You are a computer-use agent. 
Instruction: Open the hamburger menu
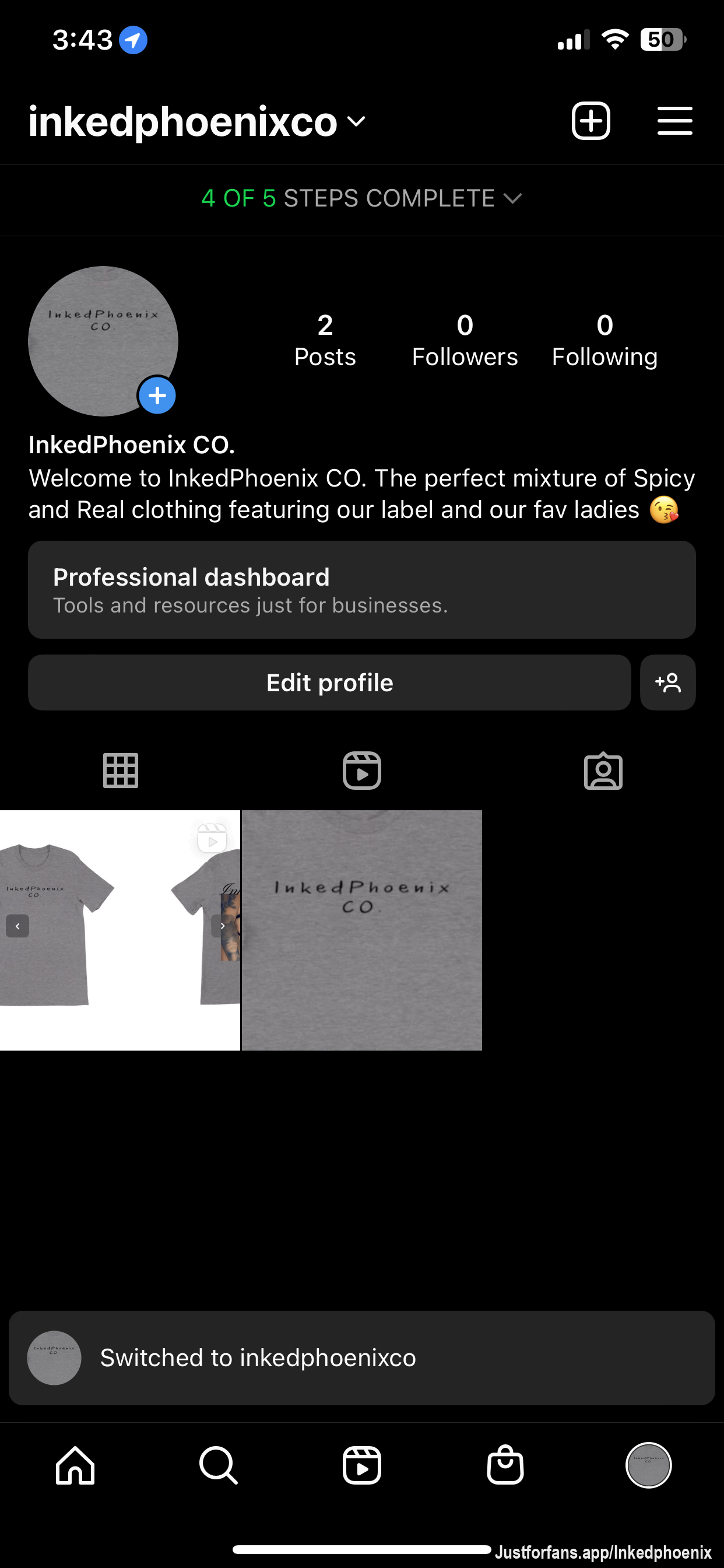click(674, 121)
